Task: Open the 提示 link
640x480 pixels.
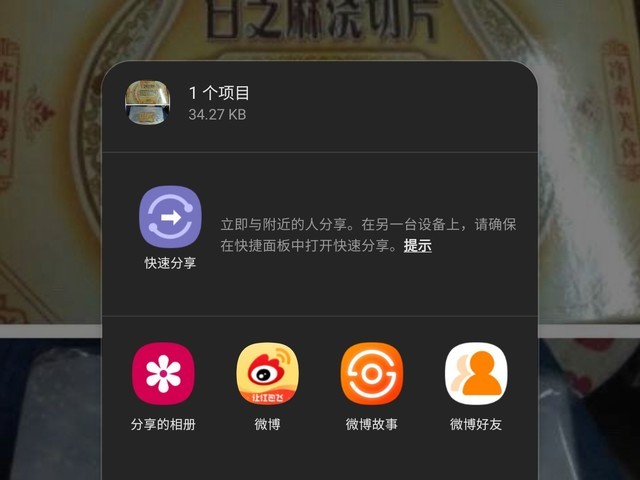Action: click(417, 245)
